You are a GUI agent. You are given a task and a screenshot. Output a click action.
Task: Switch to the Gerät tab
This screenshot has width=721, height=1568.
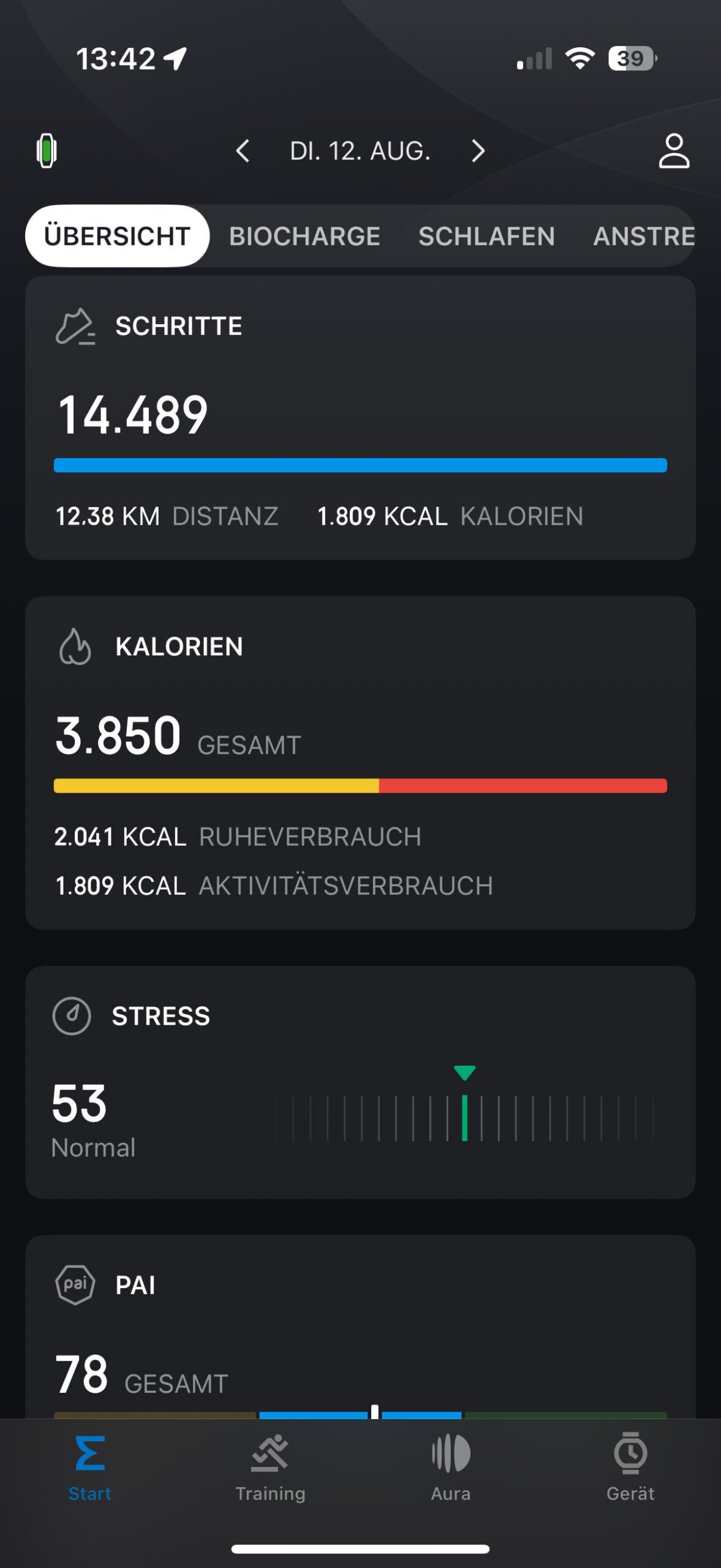tap(630, 1467)
